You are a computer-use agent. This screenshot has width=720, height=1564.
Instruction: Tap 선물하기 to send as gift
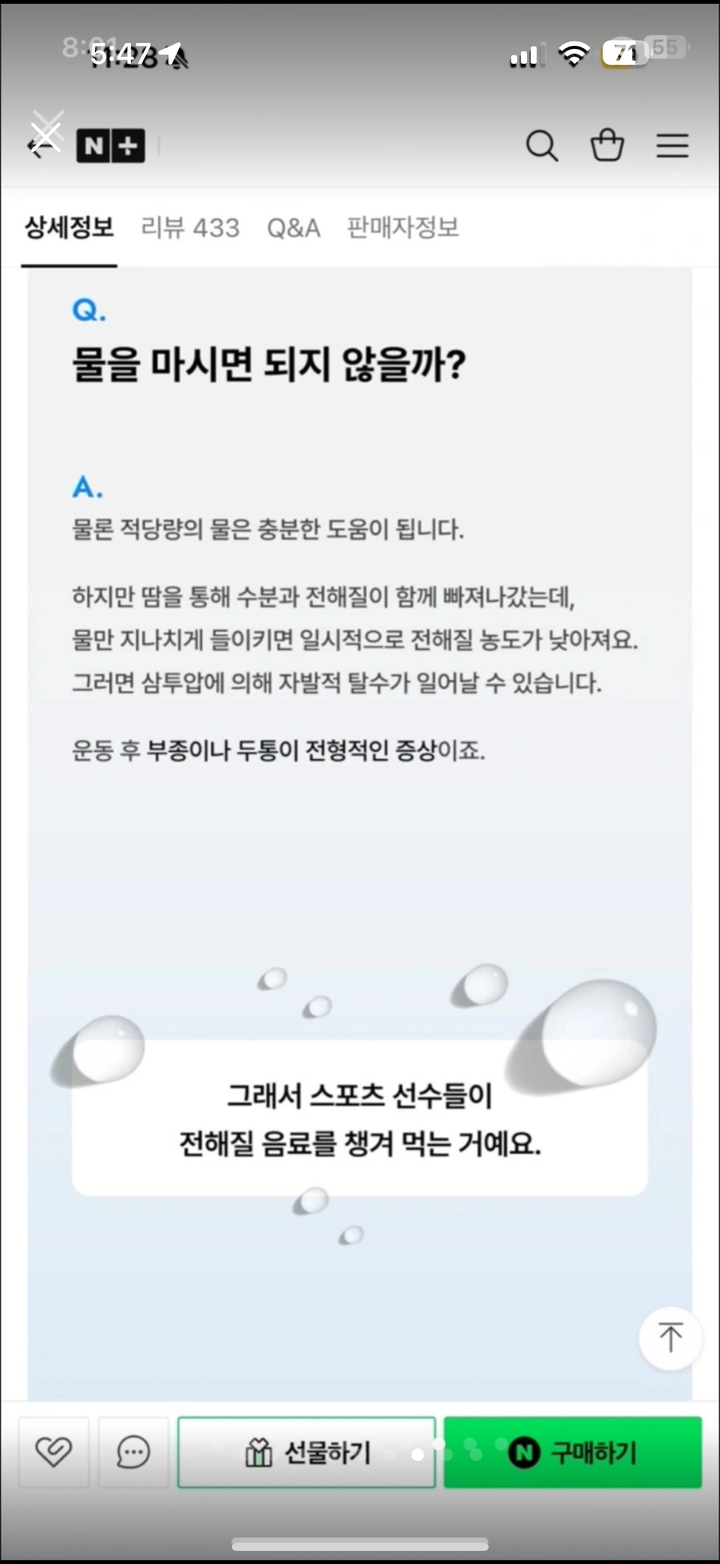[307, 1452]
